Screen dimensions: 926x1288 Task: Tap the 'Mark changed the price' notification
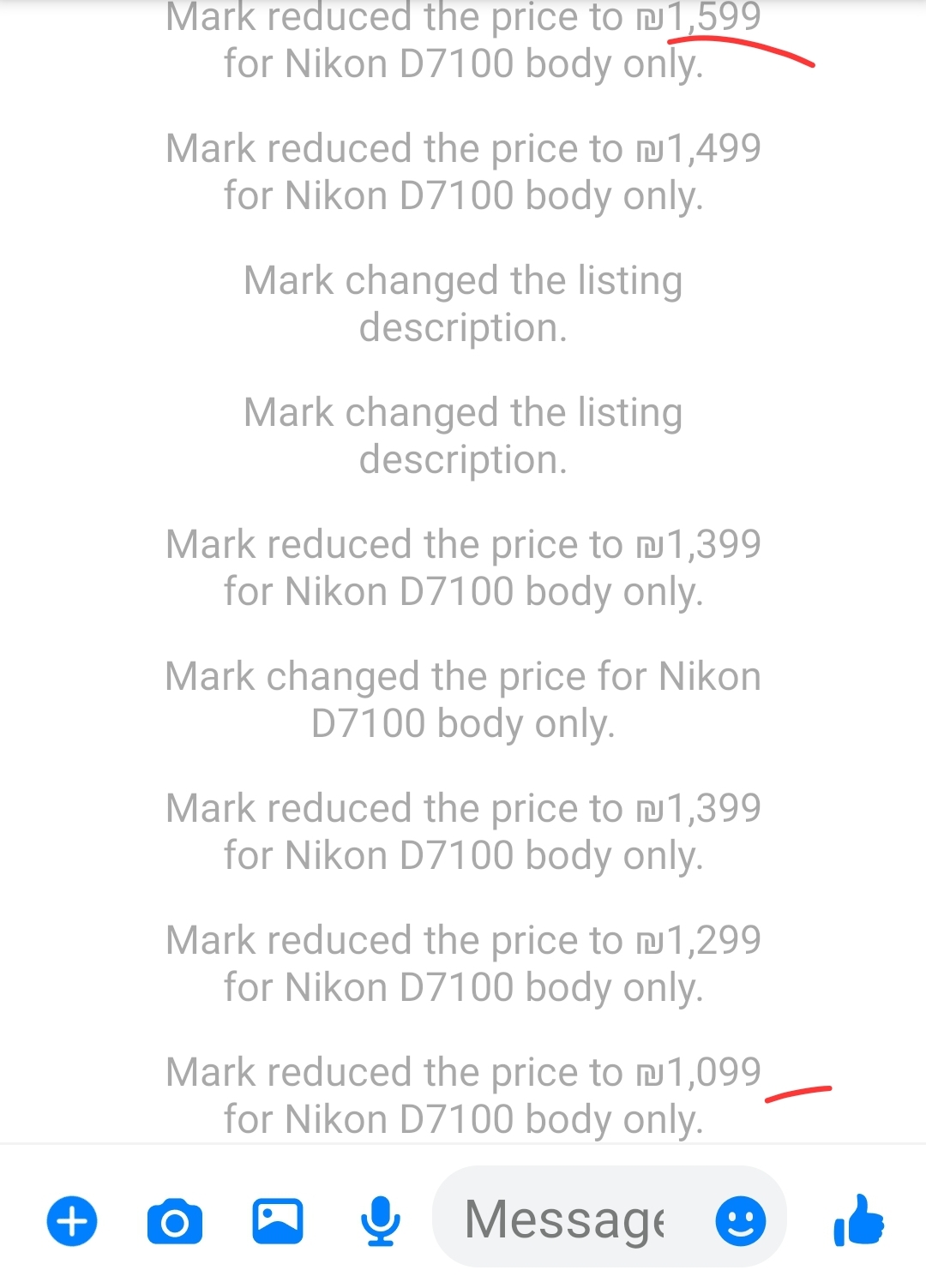[x=463, y=698]
